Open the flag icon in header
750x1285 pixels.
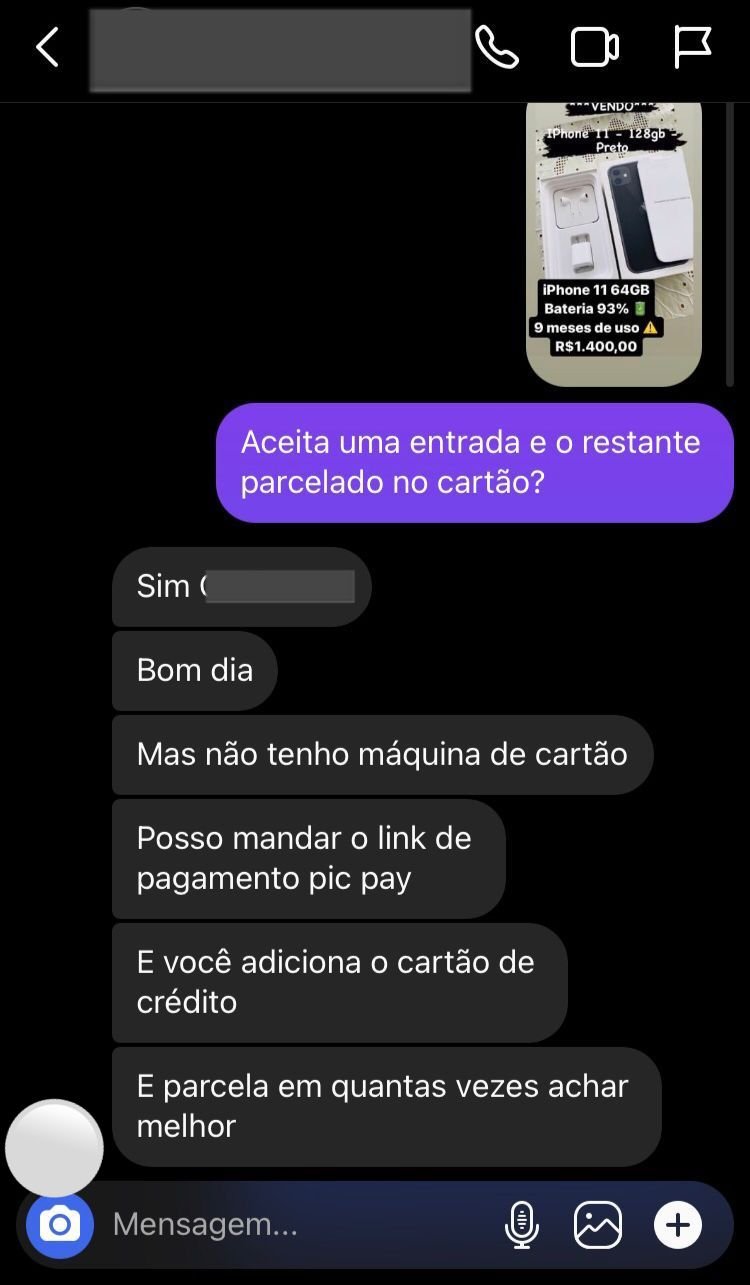(692, 48)
